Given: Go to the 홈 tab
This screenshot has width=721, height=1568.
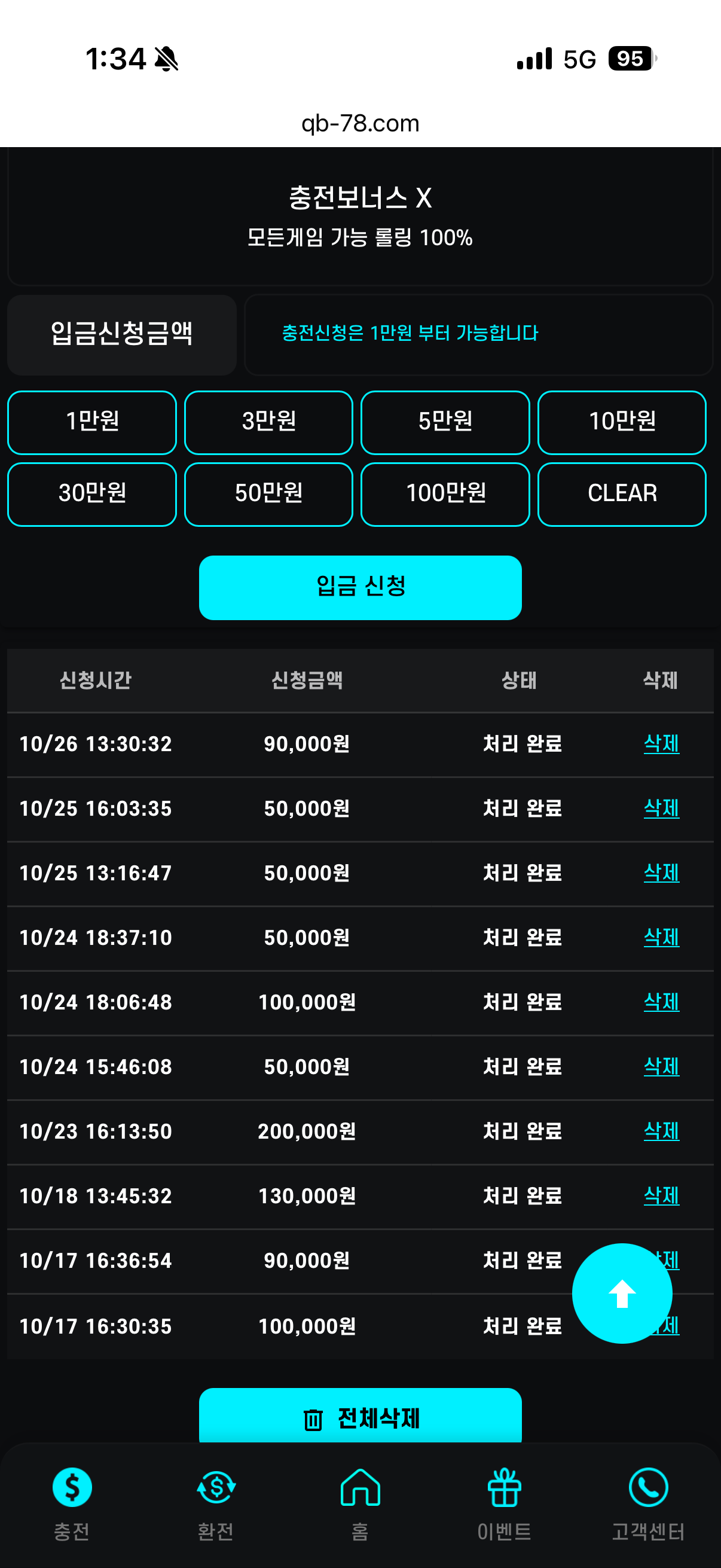Looking at the screenshot, I should (x=360, y=1502).
